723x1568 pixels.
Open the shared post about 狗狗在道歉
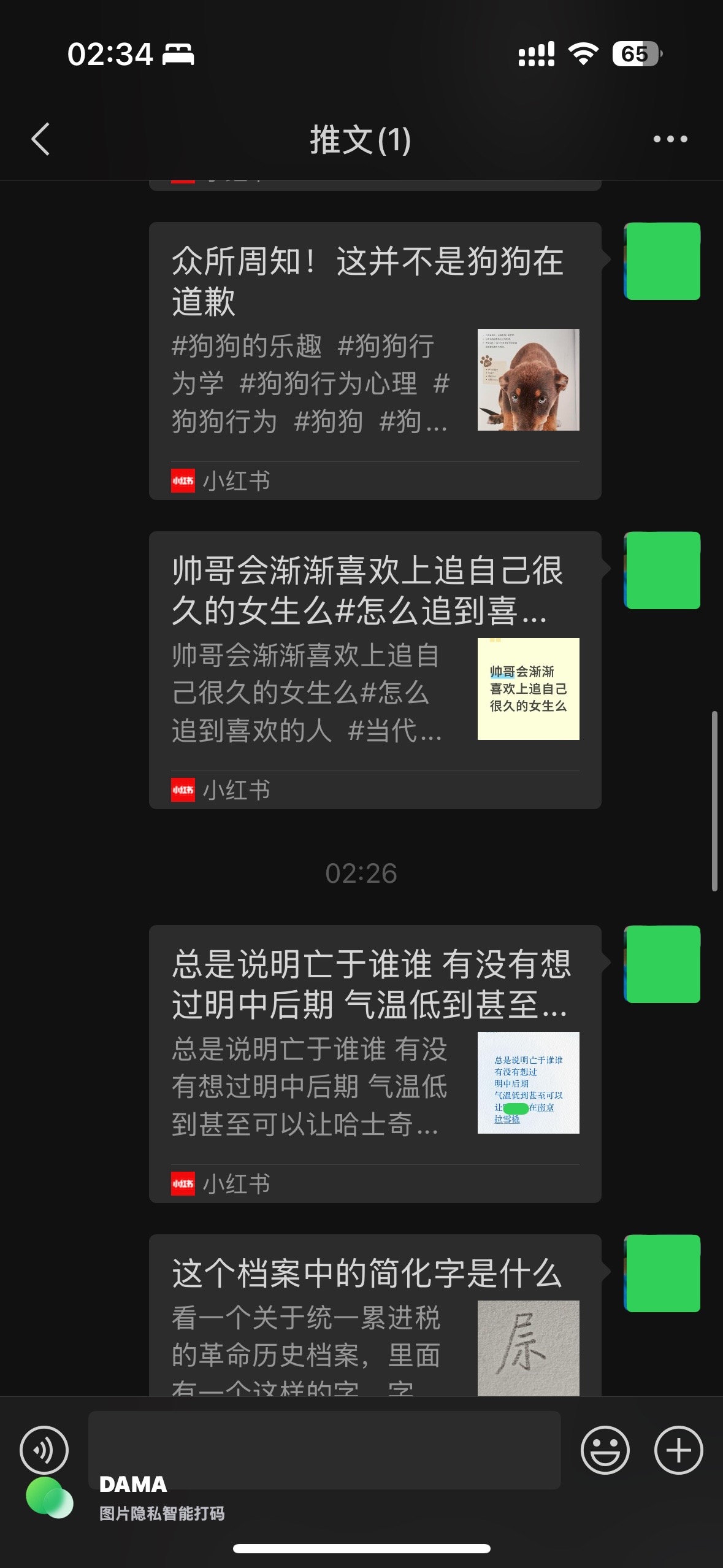(375, 361)
